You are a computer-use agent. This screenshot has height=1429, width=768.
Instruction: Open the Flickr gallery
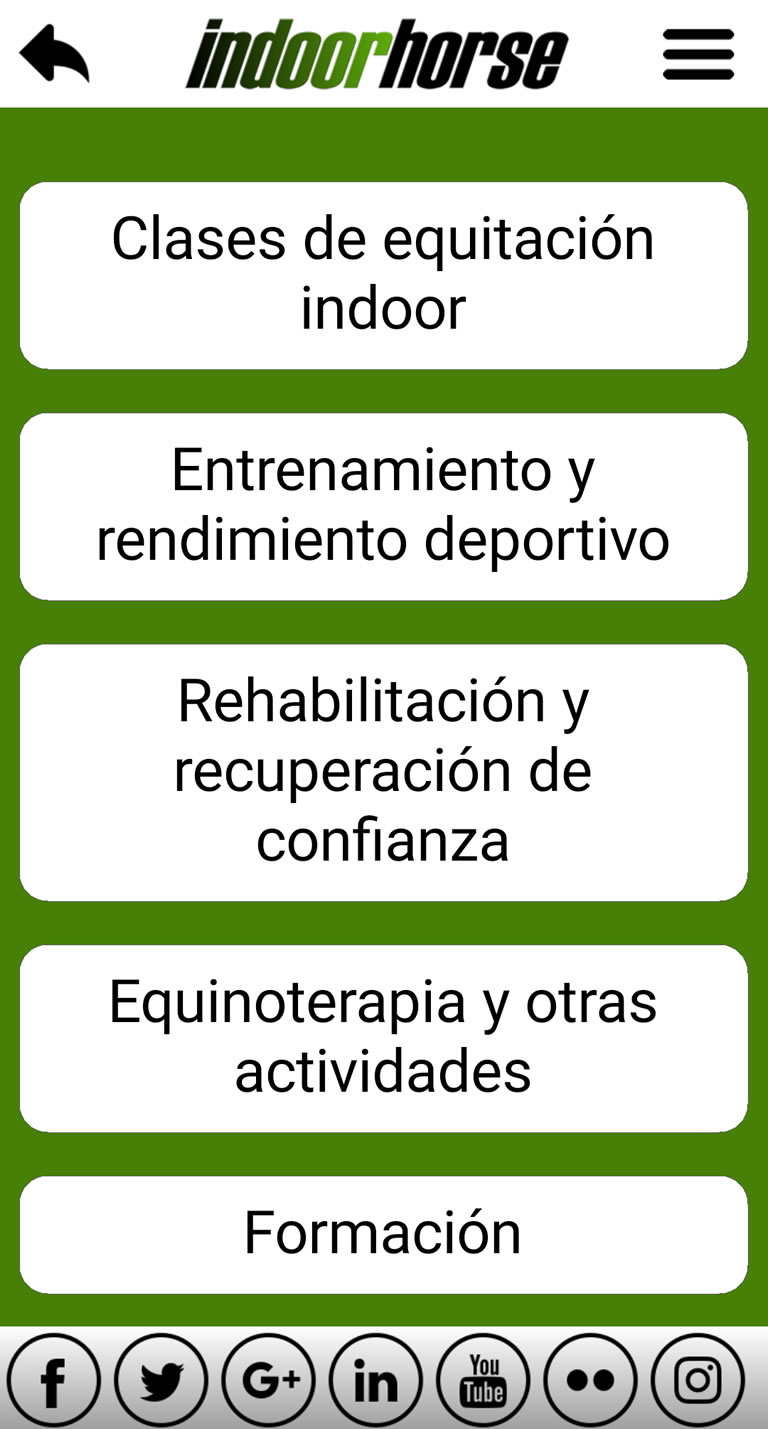pyautogui.click(x=591, y=1380)
